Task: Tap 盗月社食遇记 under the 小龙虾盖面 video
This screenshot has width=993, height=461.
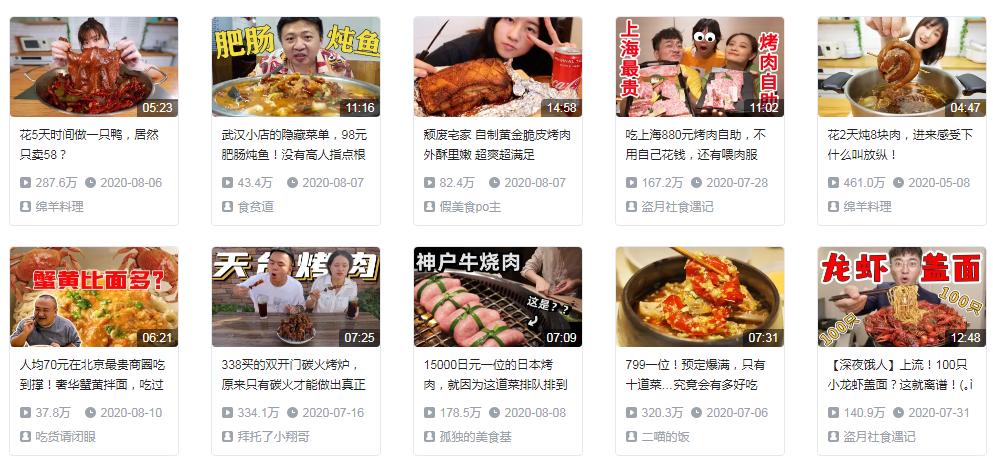Action: (879, 436)
